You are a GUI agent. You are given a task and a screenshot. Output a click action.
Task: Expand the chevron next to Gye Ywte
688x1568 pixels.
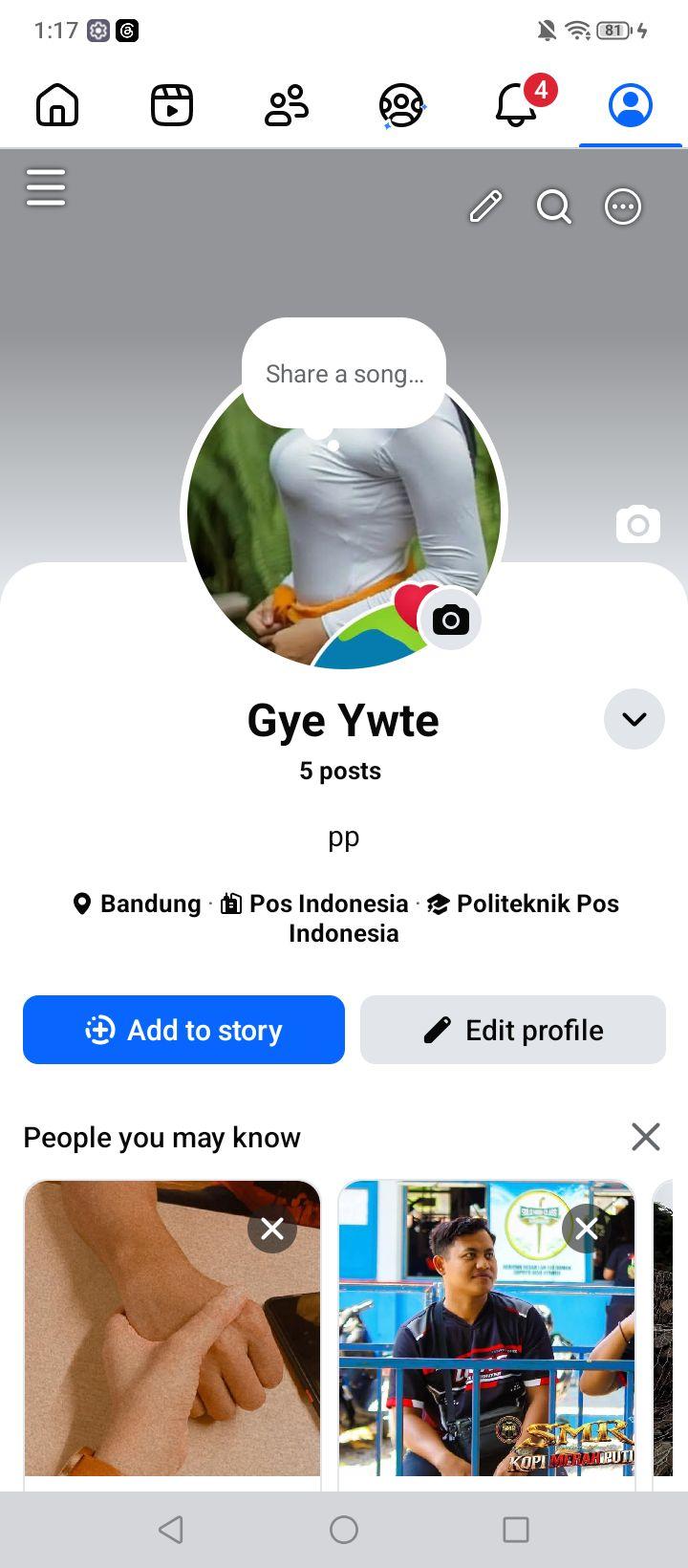point(634,719)
